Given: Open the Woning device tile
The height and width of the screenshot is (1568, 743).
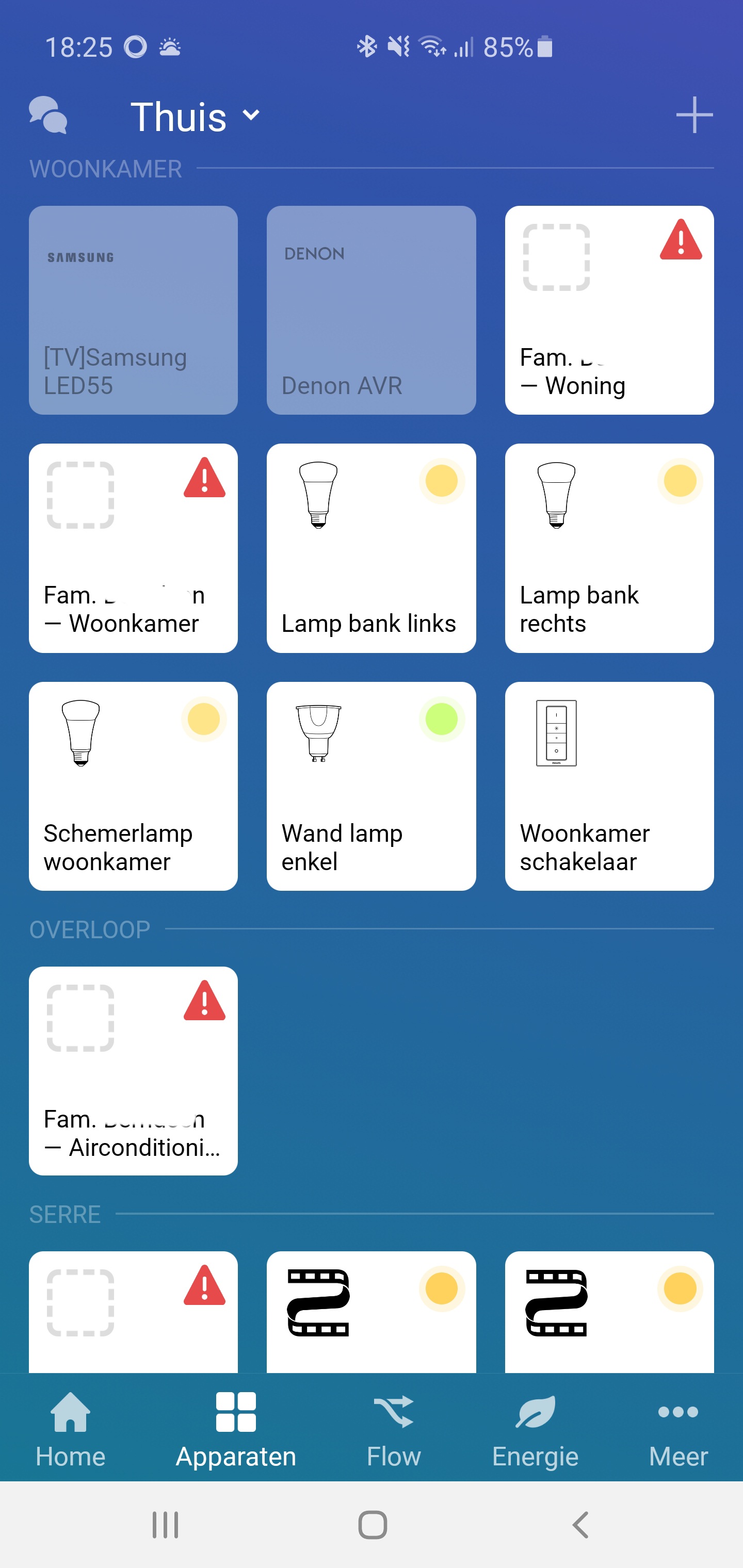Looking at the screenshot, I should (609, 310).
